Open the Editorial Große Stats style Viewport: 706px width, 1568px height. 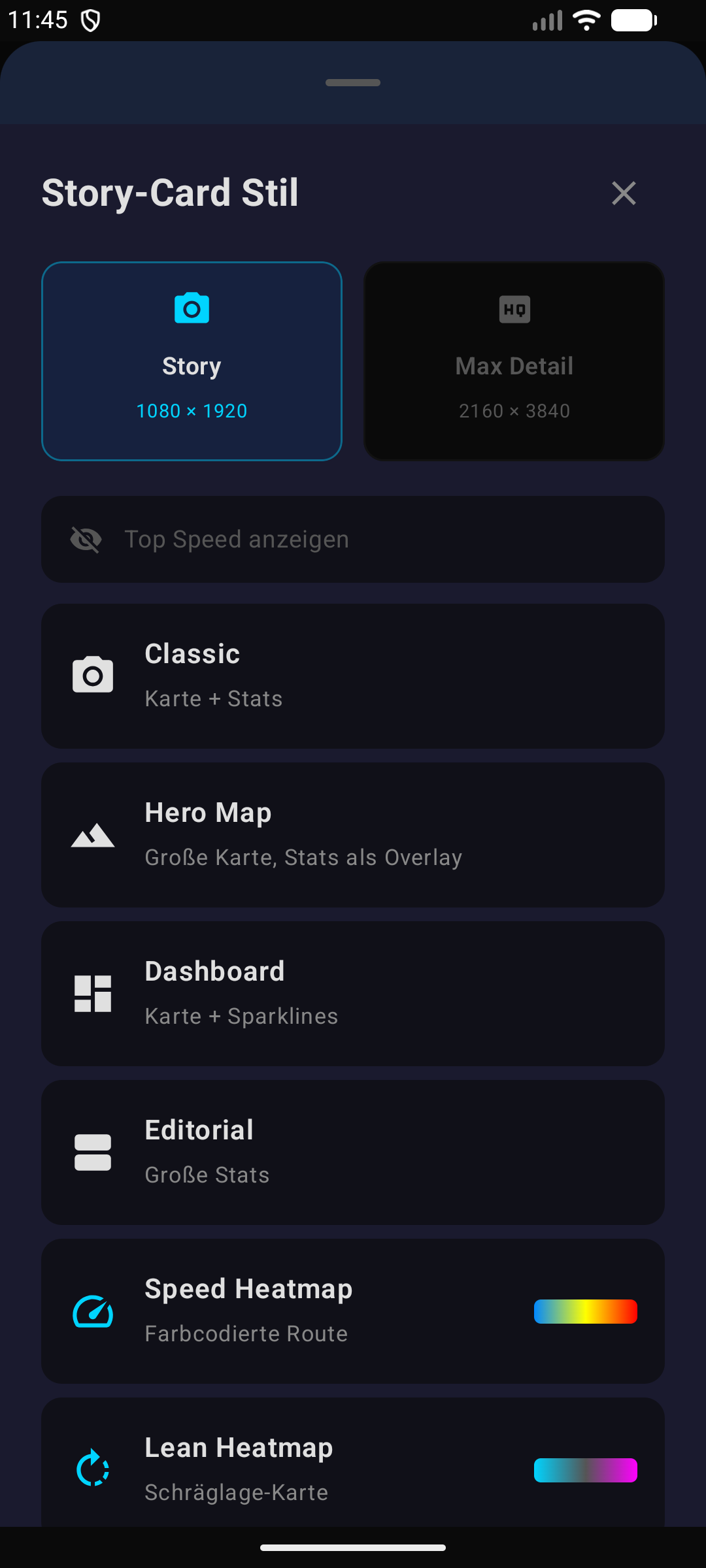[x=353, y=1152]
